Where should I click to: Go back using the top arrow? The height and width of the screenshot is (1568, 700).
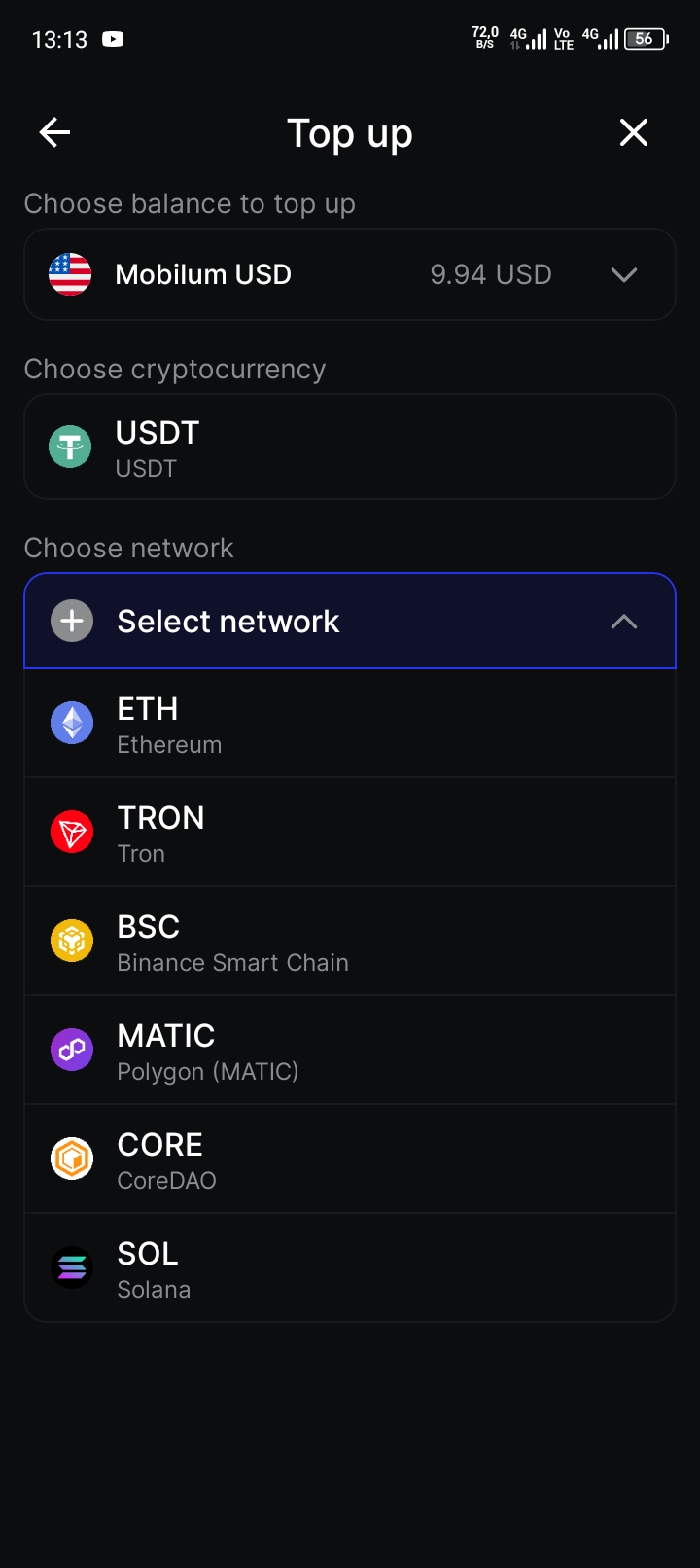[55, 132]
